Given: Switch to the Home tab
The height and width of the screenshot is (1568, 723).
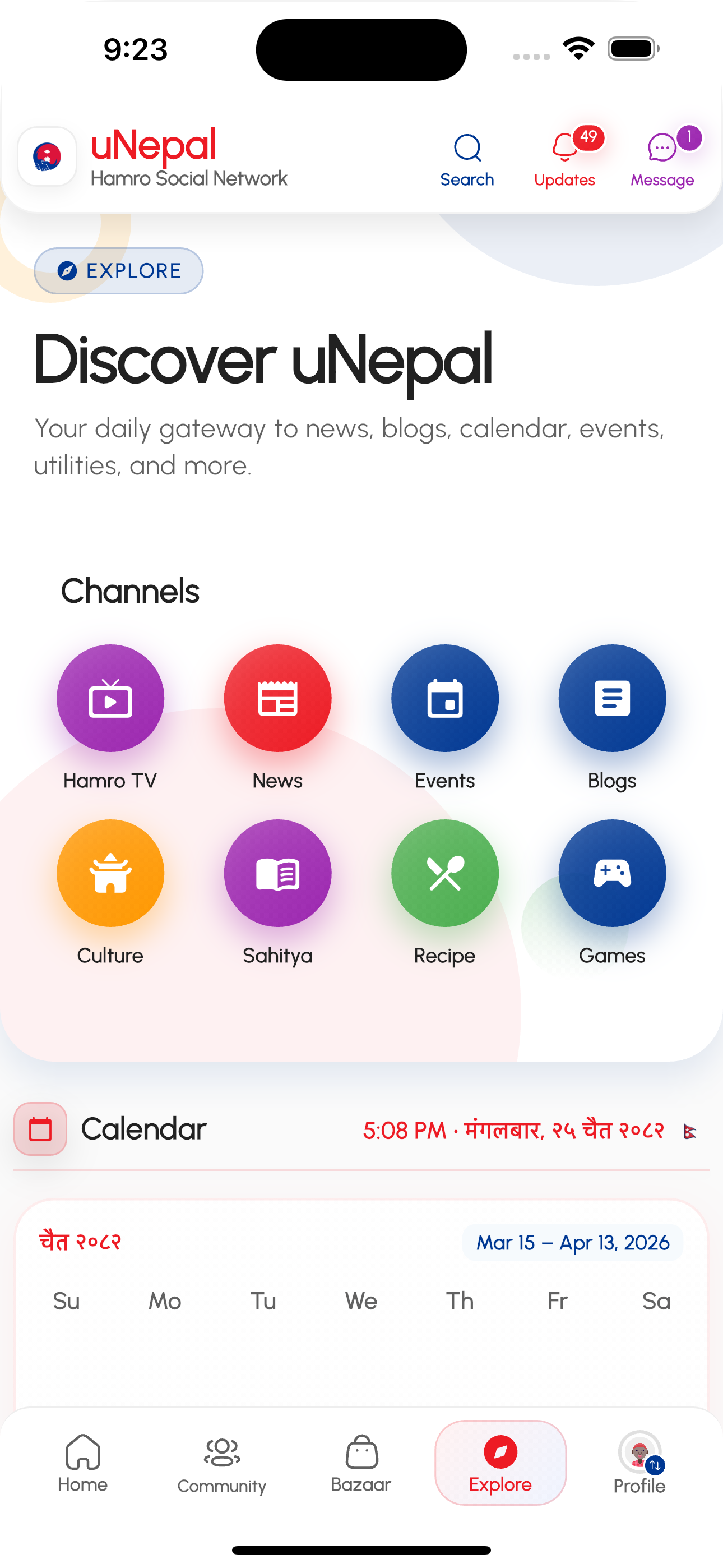Looking at the screenshot, I should click(83, 1467).
